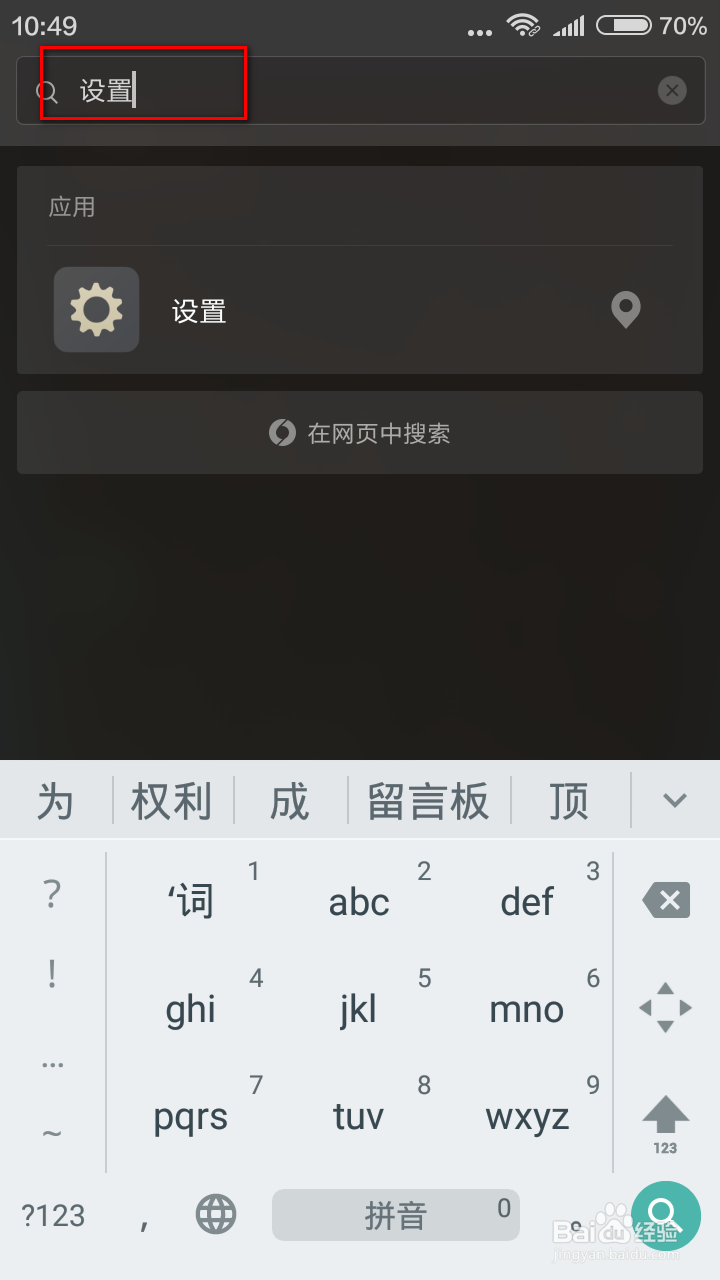Viewport: 720px width, 1280px height.
Task: Choose candidate word 顶
Action: 567,799
